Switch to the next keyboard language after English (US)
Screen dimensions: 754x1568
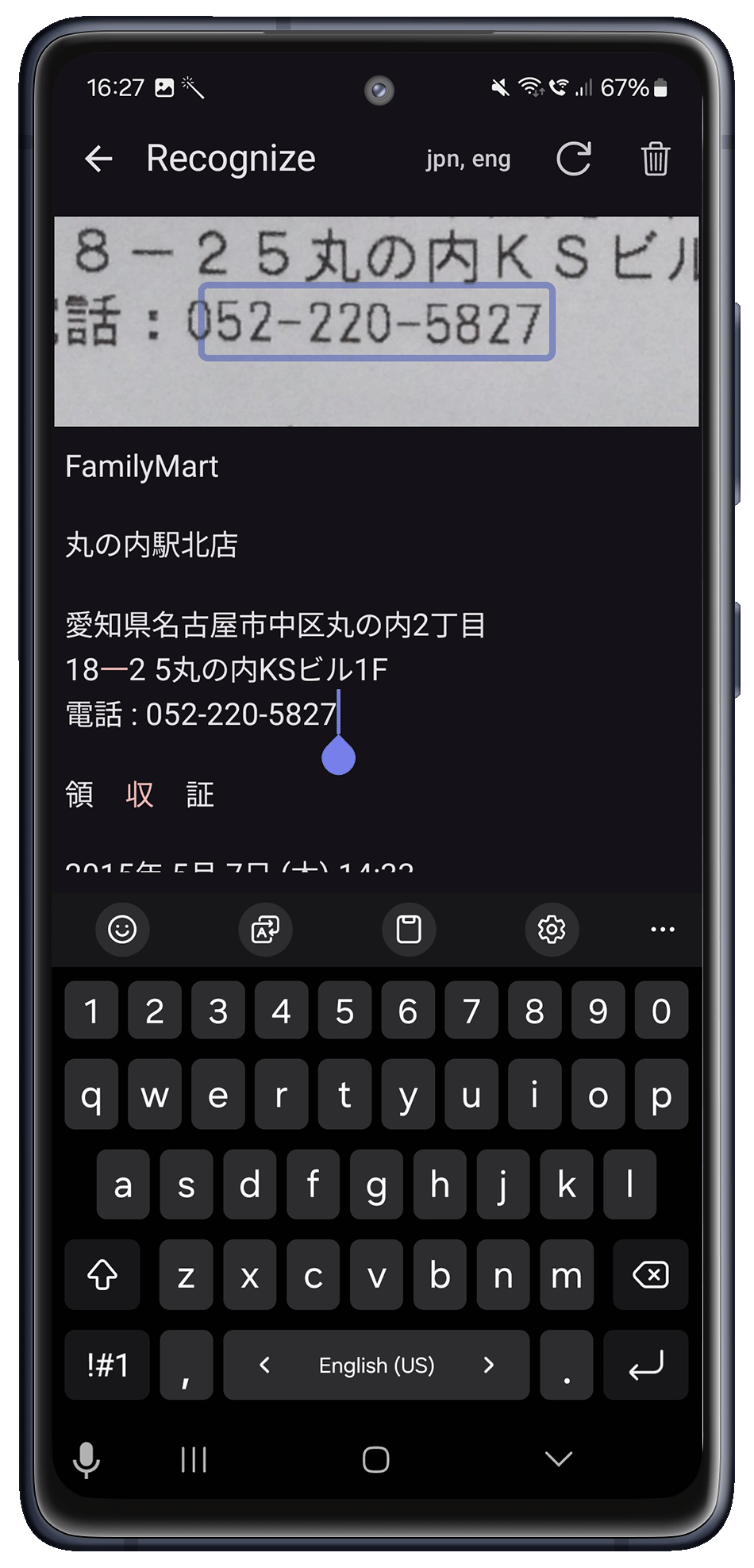(489, 1365)
